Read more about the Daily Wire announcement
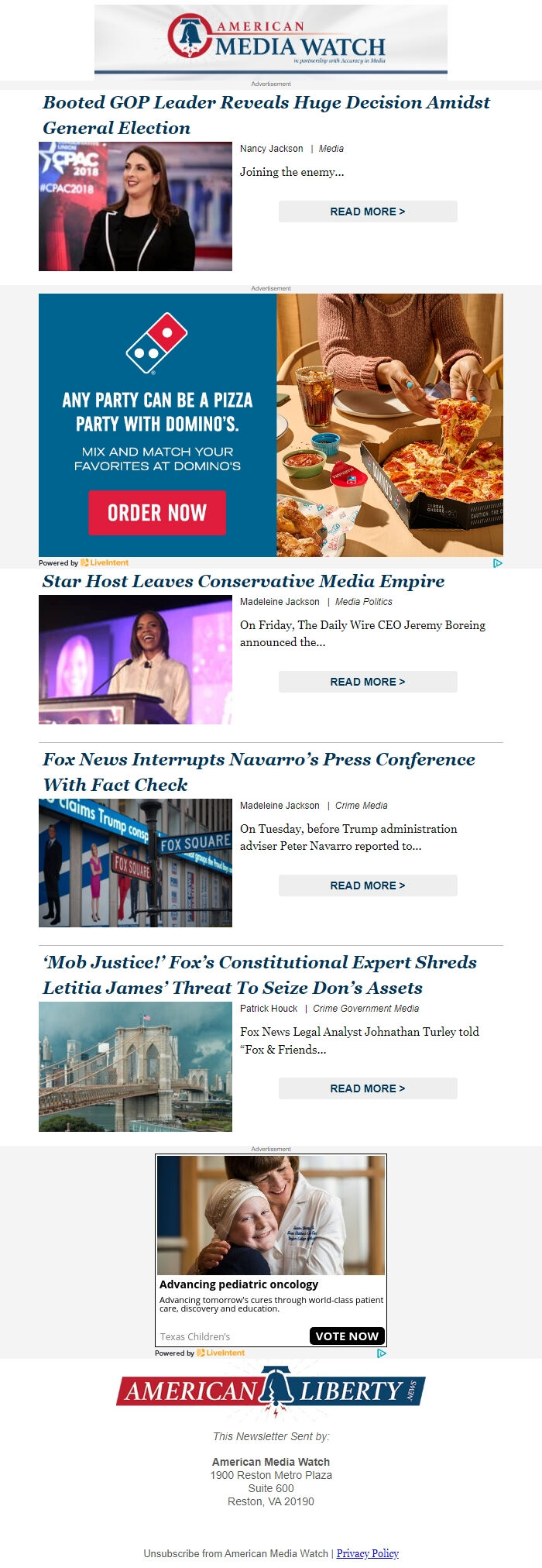 pyautogui.click(x=368, y=682)
